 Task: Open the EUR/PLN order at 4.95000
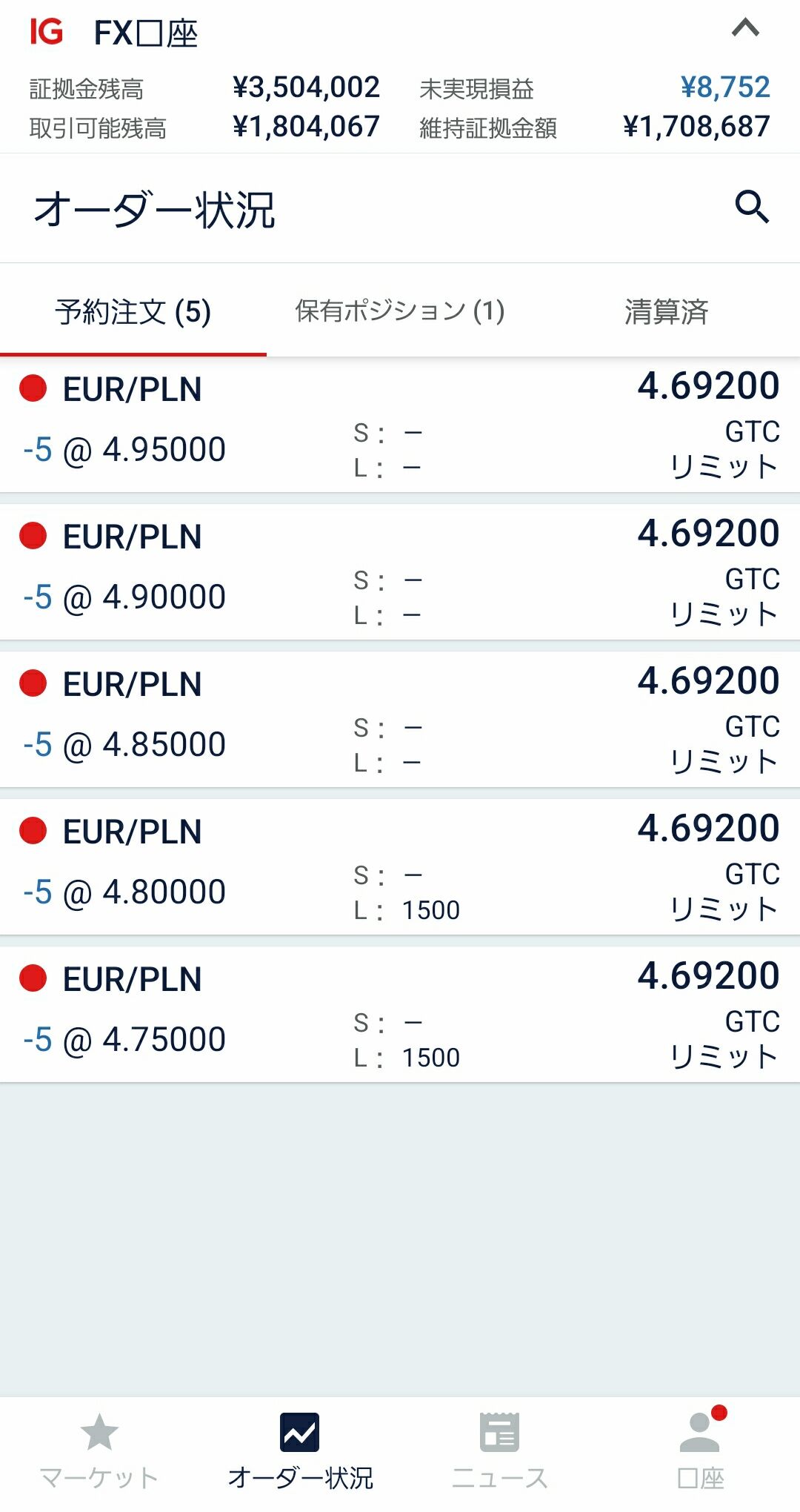[x=400, y=425]
